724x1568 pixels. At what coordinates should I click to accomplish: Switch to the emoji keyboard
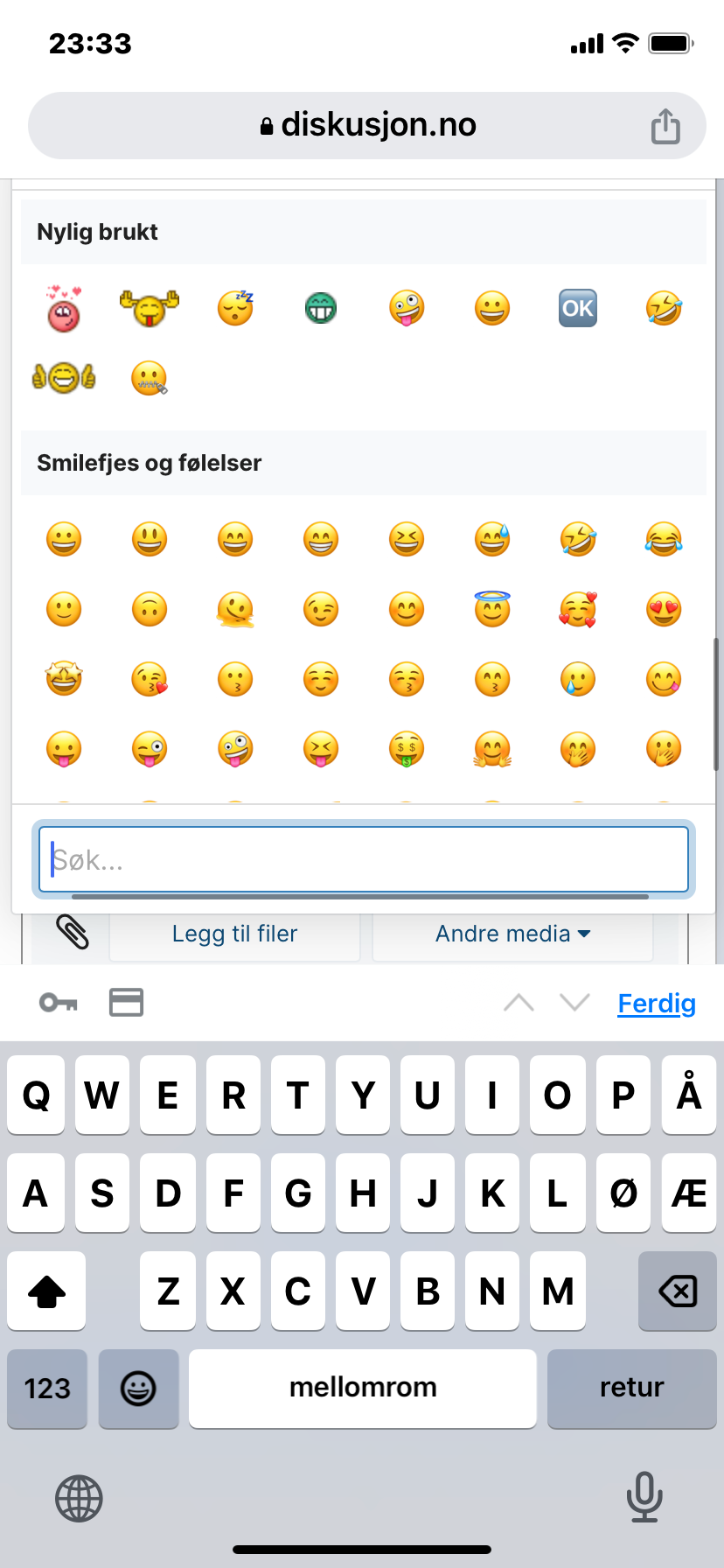(138, 1389)
